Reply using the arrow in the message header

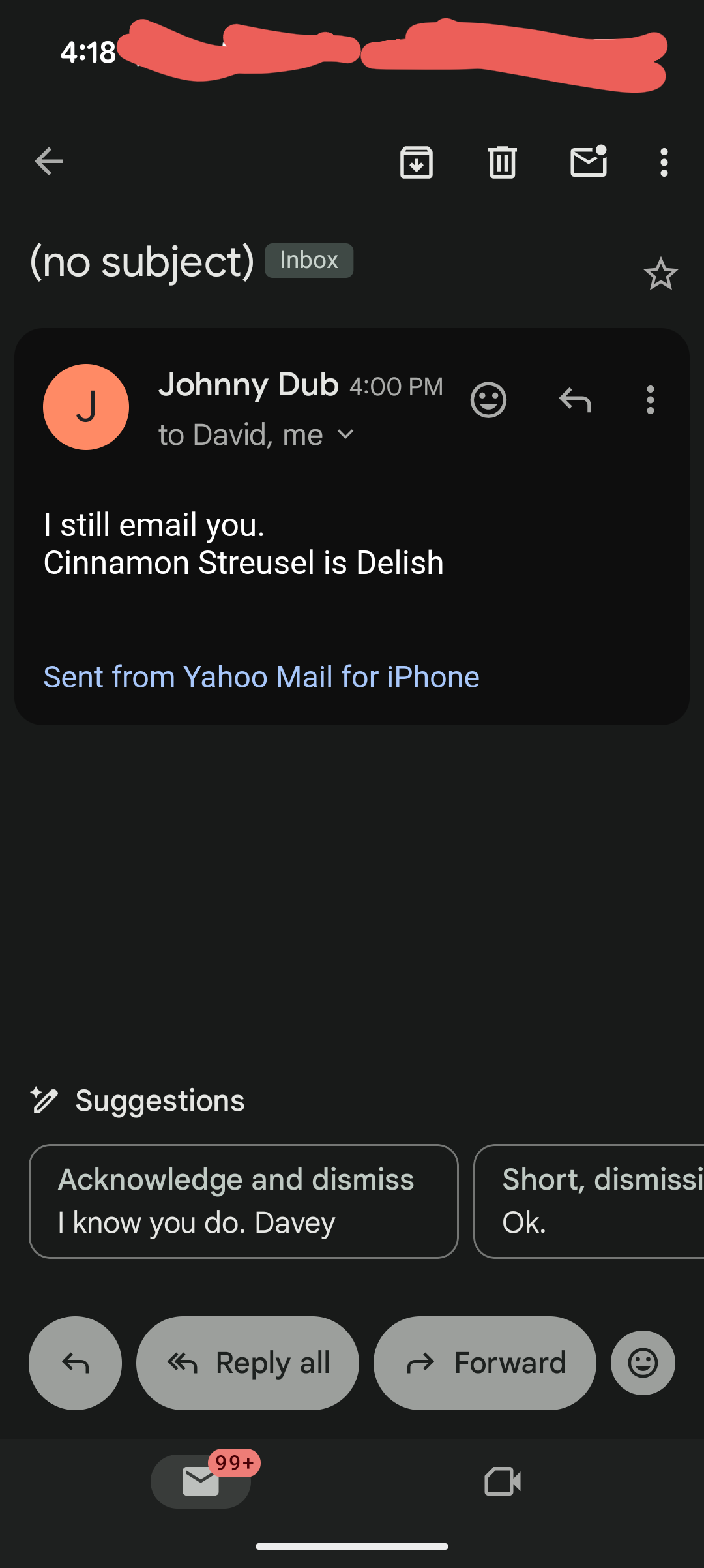coord(575,400)
